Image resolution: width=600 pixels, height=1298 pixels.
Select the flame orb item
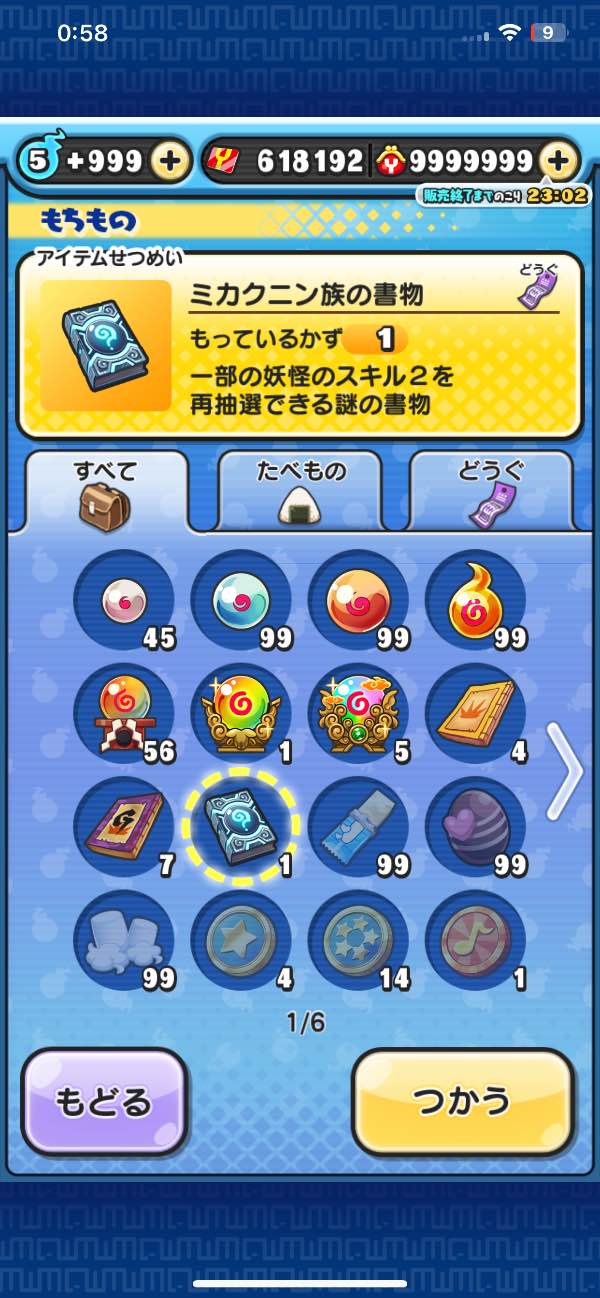coord(475,600)
